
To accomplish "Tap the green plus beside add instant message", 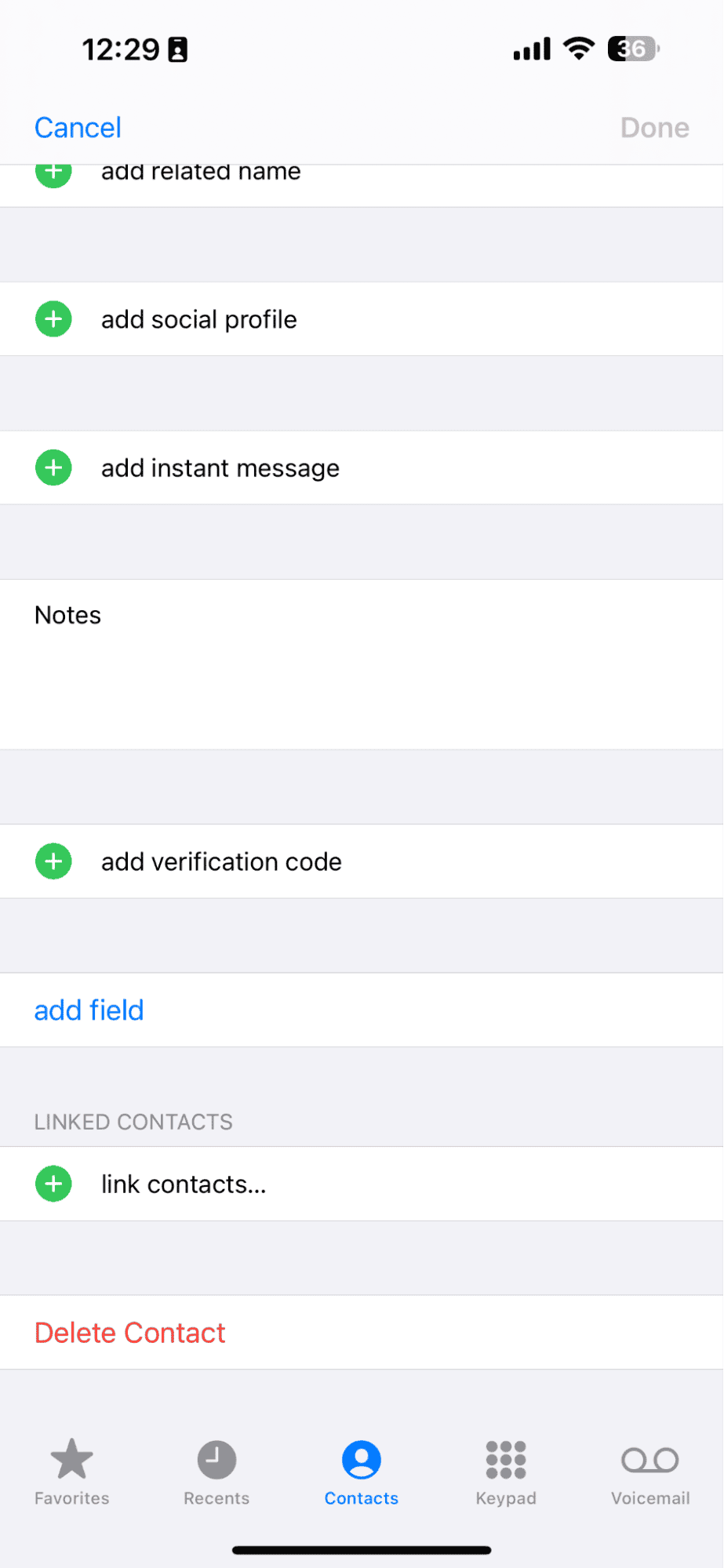I will (53, 467).
